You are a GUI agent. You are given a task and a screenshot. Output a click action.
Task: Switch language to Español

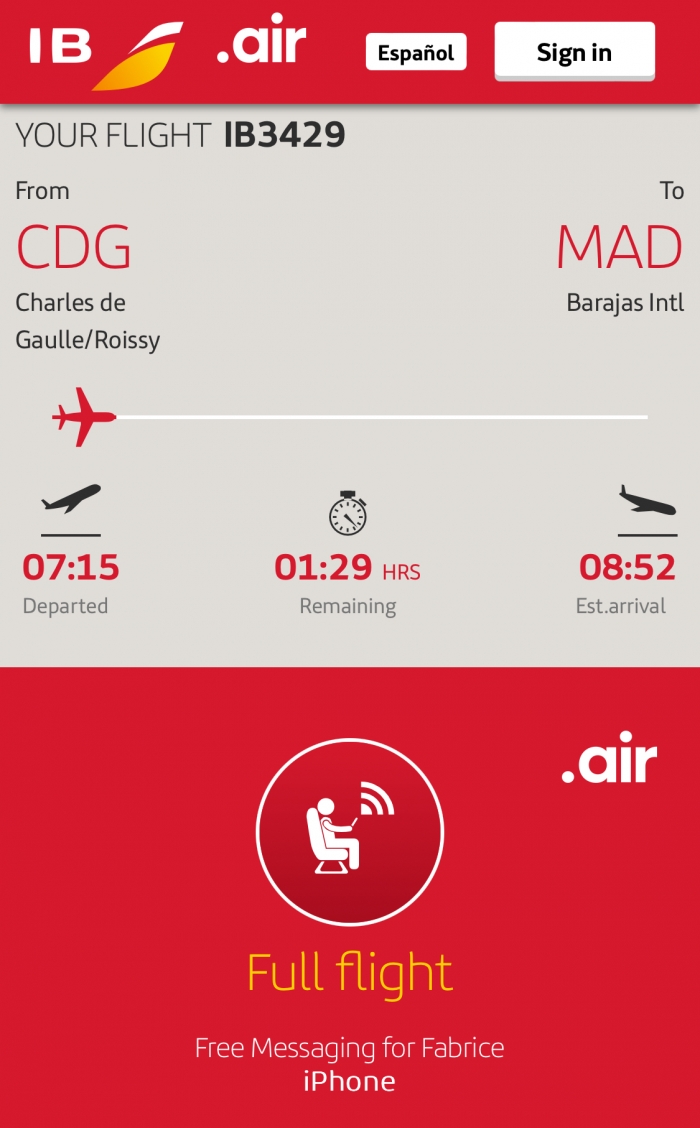click(416, 52)
